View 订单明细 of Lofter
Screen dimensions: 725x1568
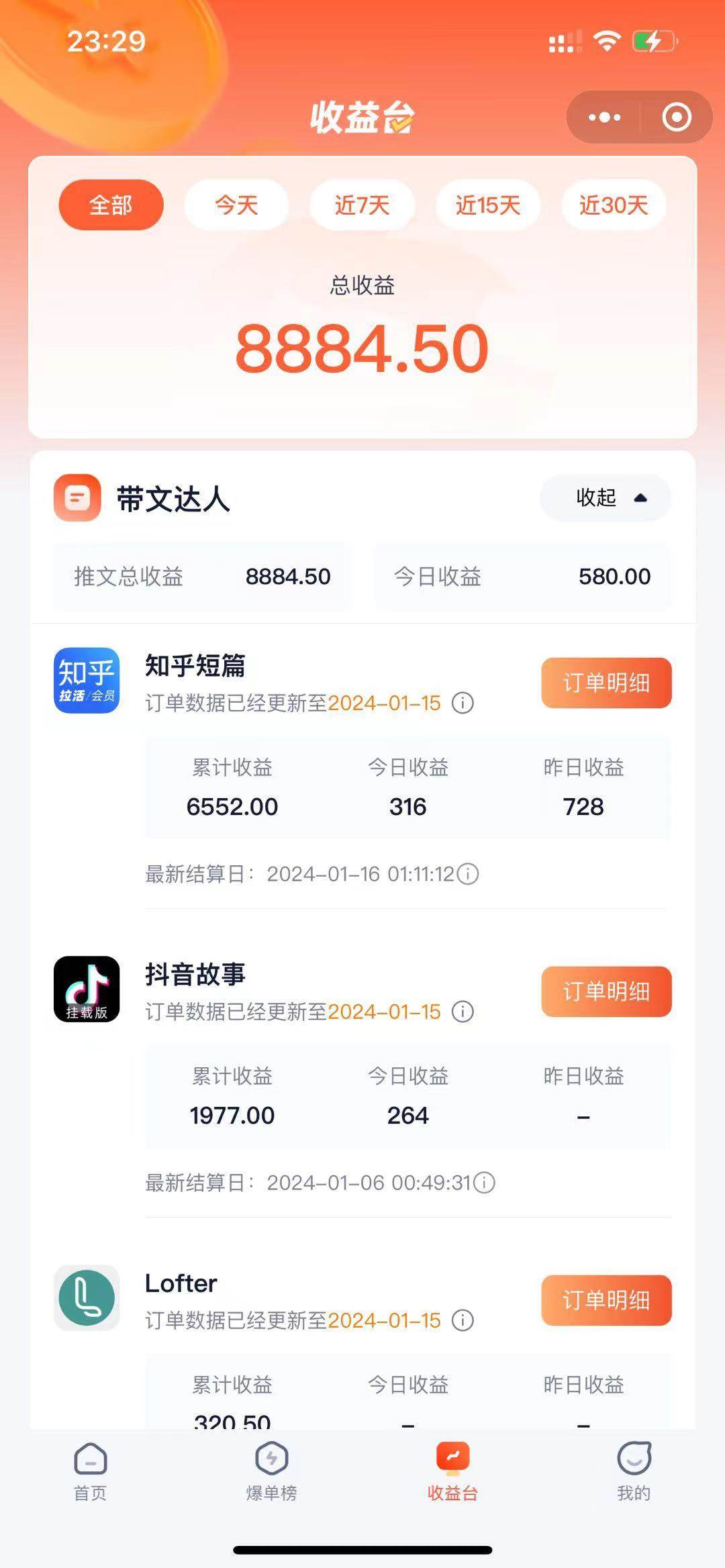tap(606, 1300)
